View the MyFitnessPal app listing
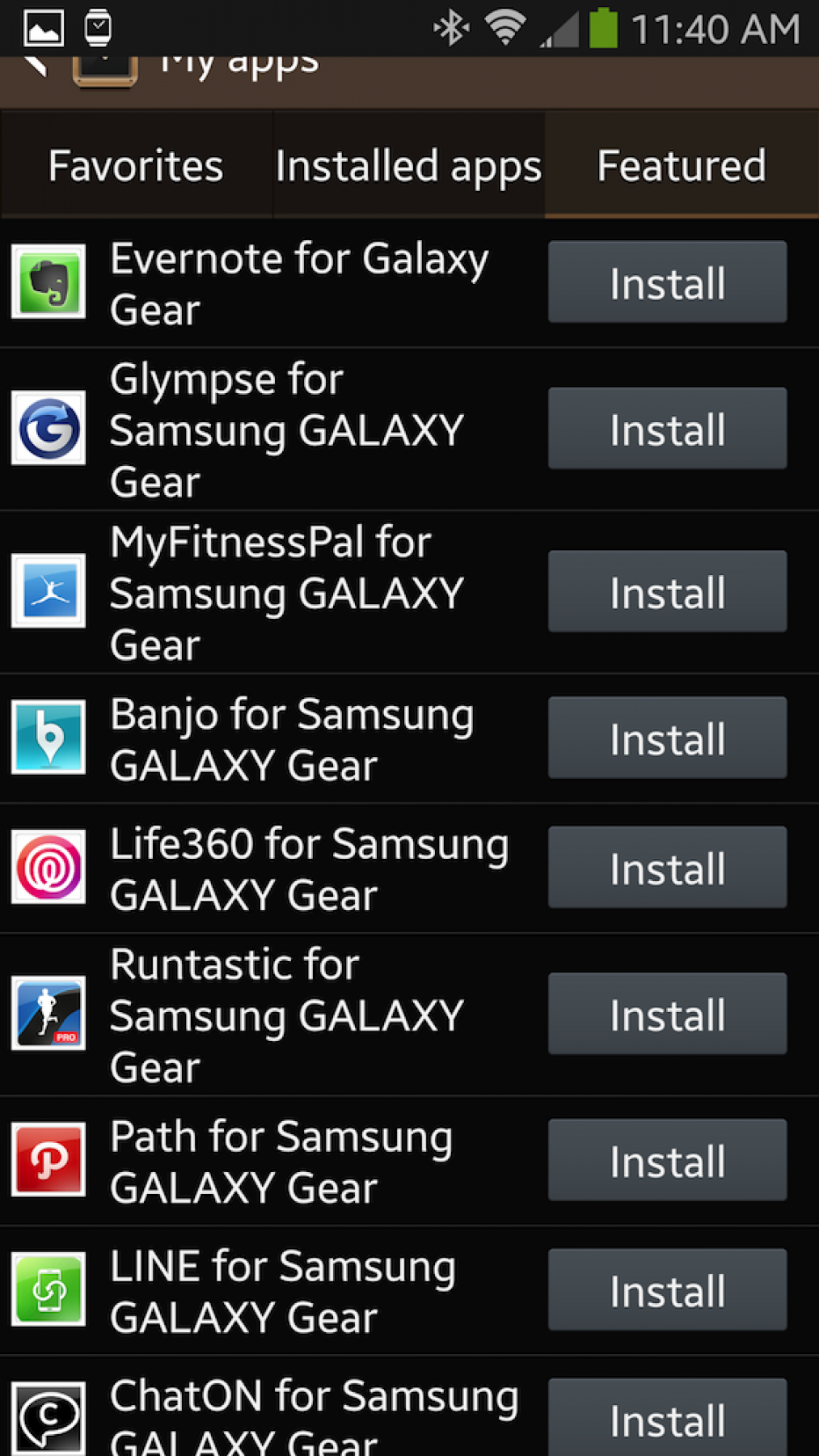The height and width of the screenshot is (1456, 819). 287,593
